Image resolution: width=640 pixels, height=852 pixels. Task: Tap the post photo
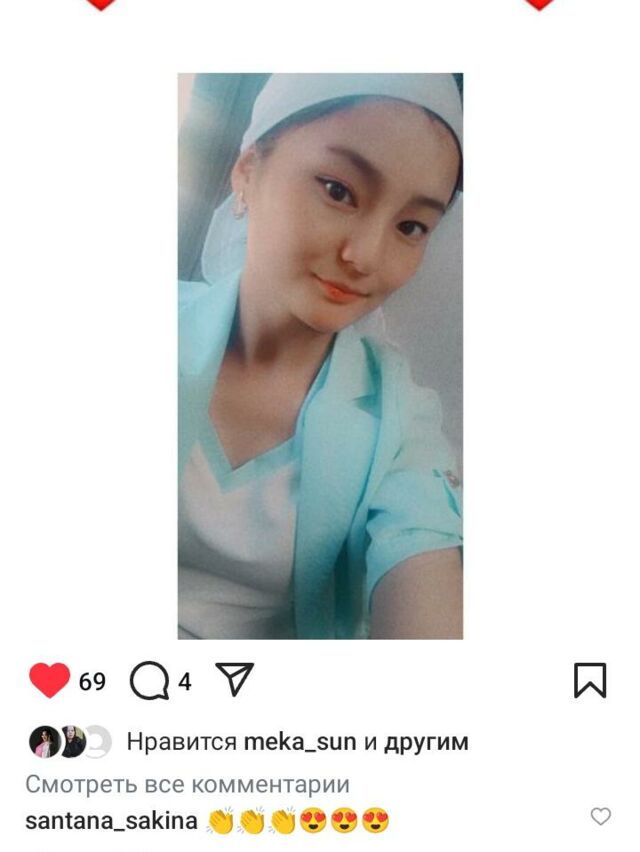320,355
